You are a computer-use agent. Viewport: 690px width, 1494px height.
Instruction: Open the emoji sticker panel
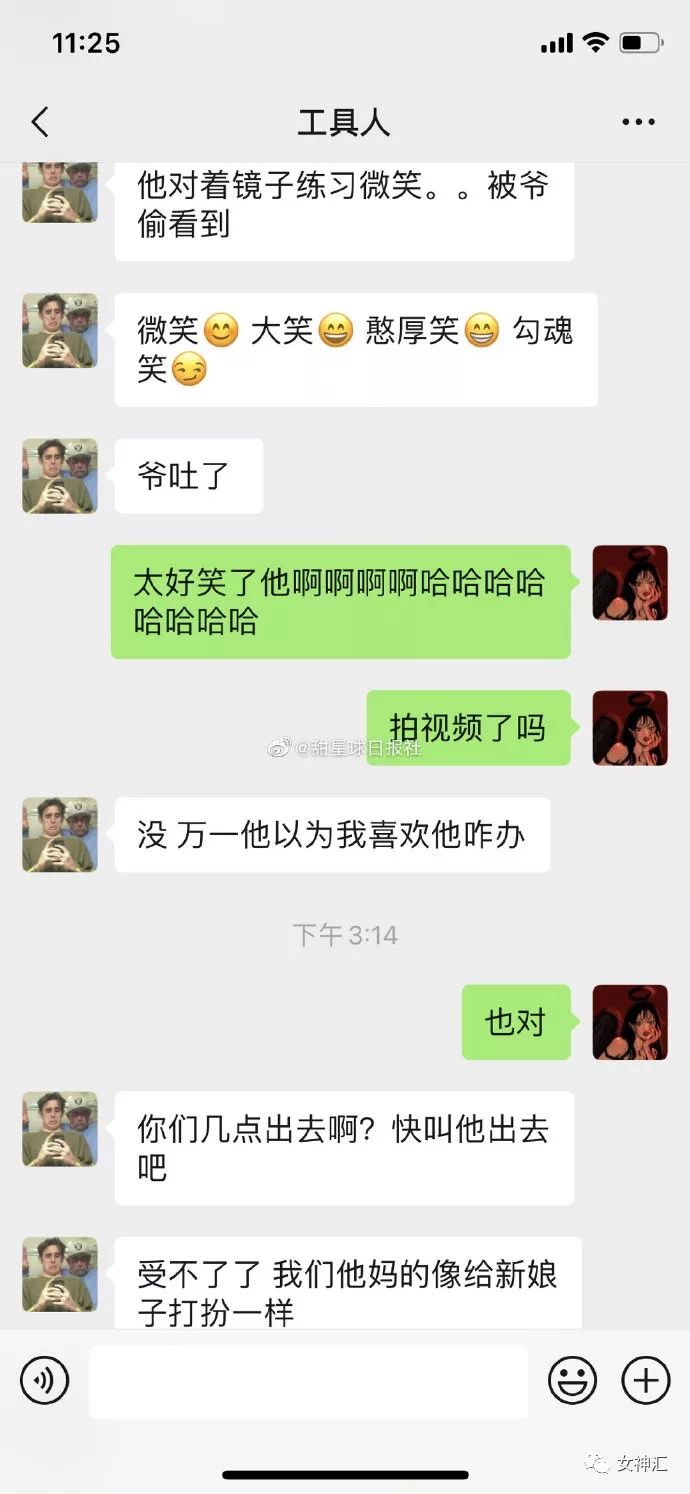point(572,1381)
